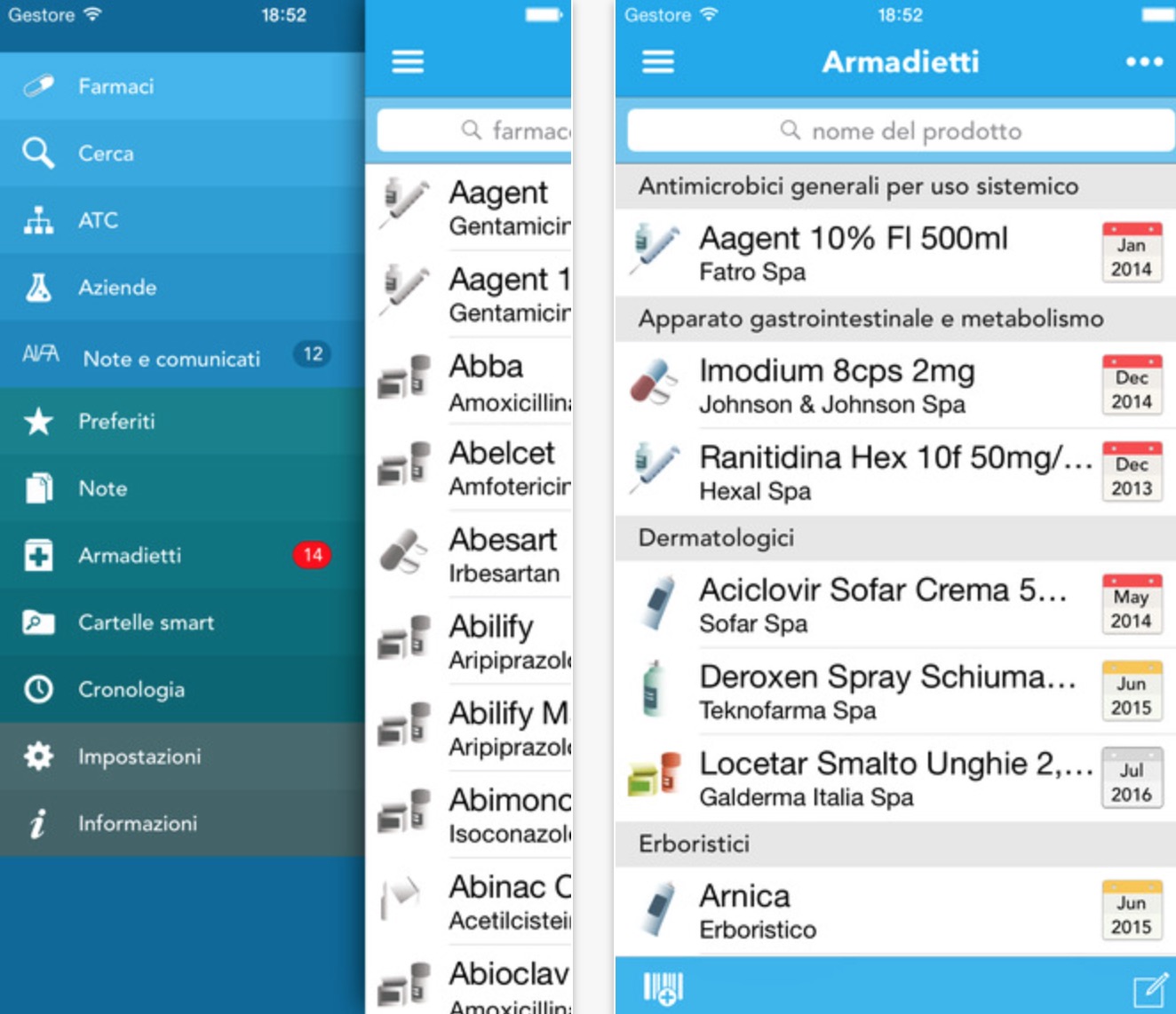Image resolution: width=1176 pixels, height=1014 pixels.
Task: Open Preferiti favorites
Action: point(115,421)
